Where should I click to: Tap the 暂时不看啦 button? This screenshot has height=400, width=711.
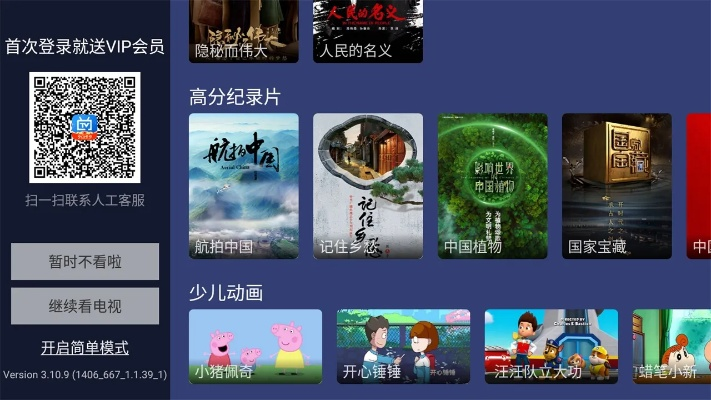(x=85, y=262)
